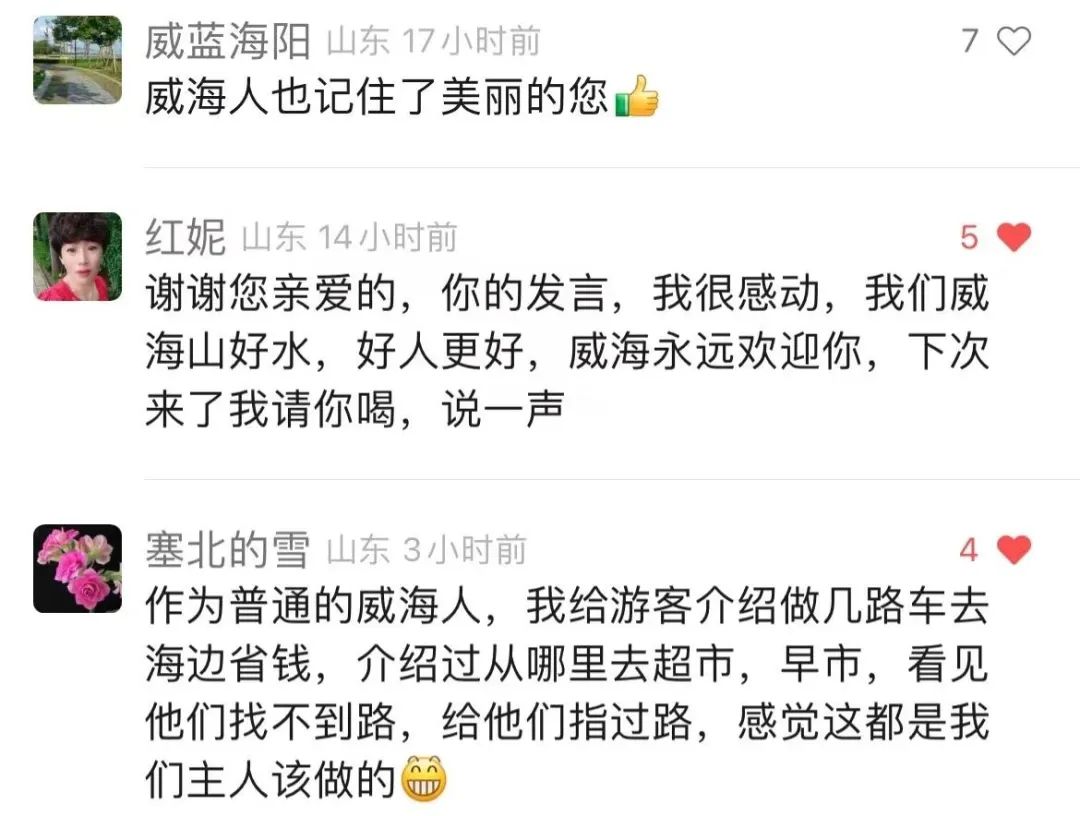Open the username 塞北的雪
Viewport: 1080px width, 816px height.
coord(228,550)
